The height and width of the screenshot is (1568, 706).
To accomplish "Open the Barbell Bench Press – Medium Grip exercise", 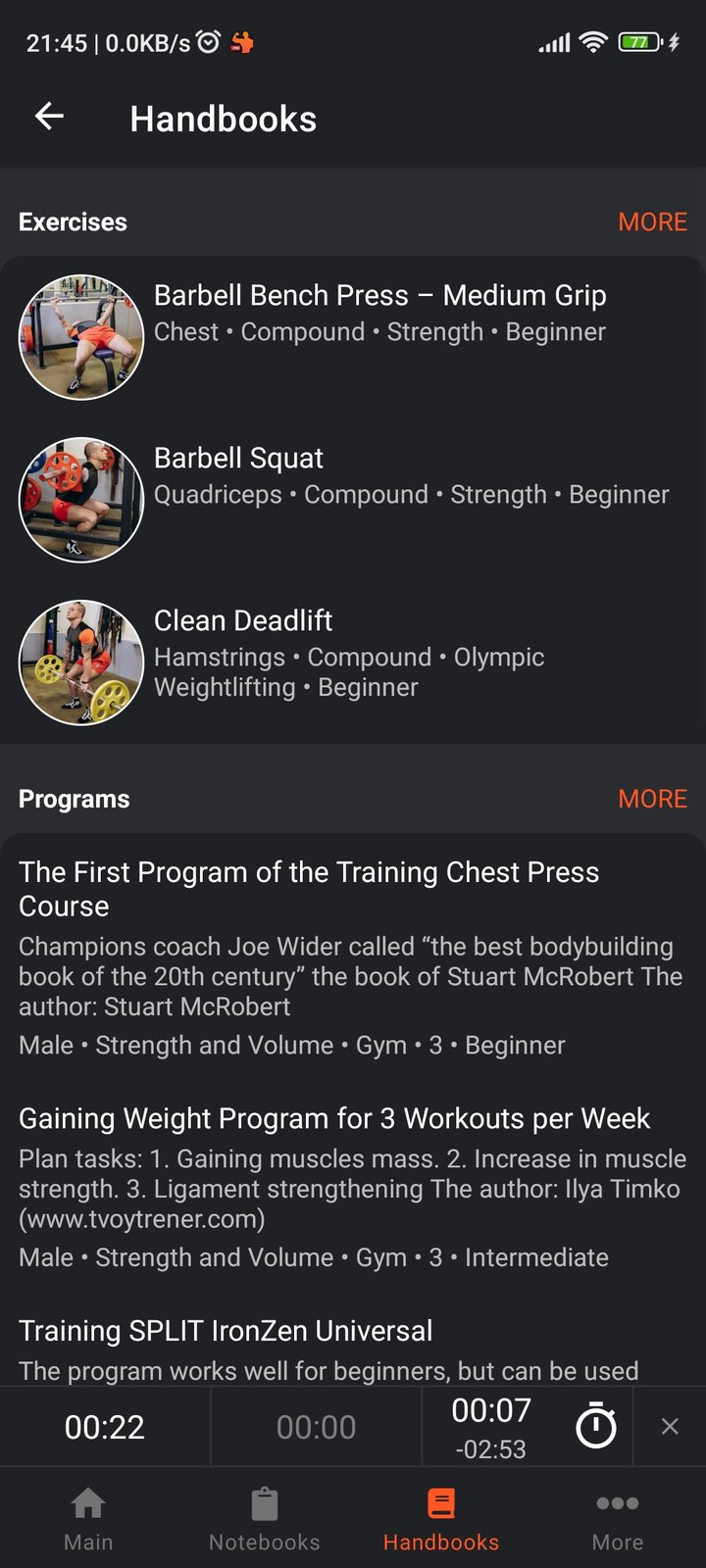I will [353, 337].
